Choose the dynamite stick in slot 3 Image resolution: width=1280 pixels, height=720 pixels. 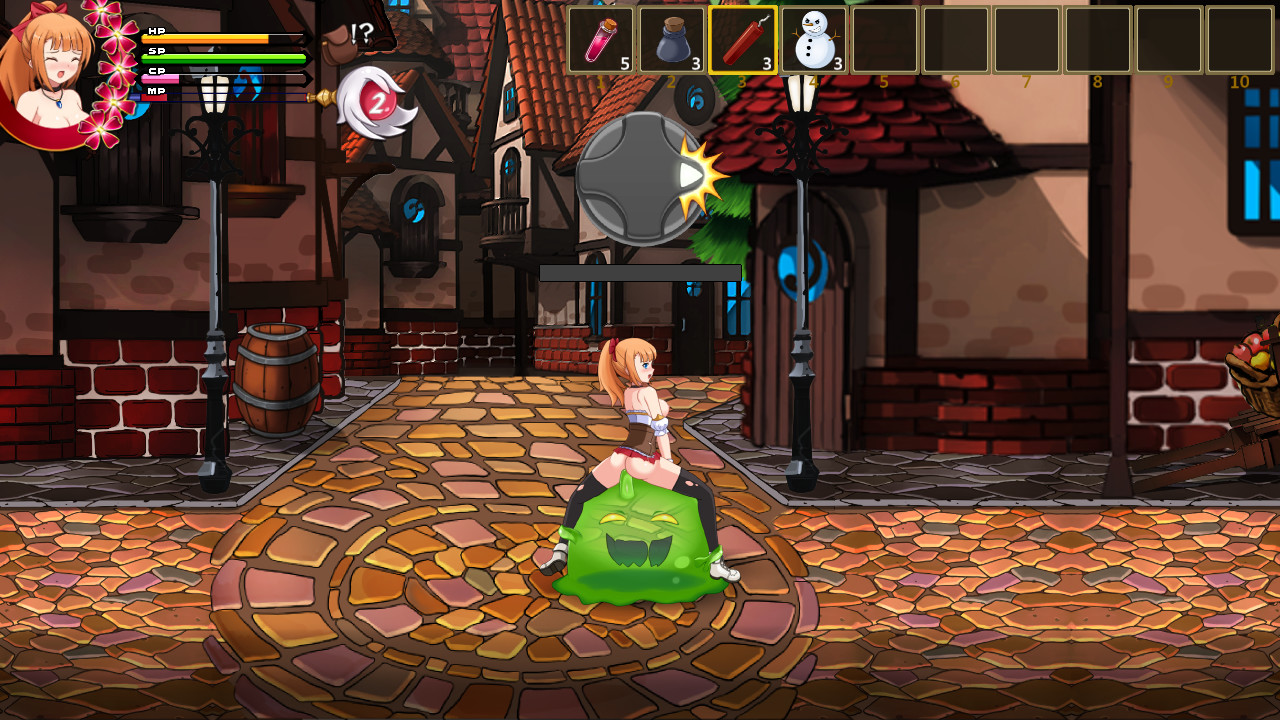click(x=743, y=41)
